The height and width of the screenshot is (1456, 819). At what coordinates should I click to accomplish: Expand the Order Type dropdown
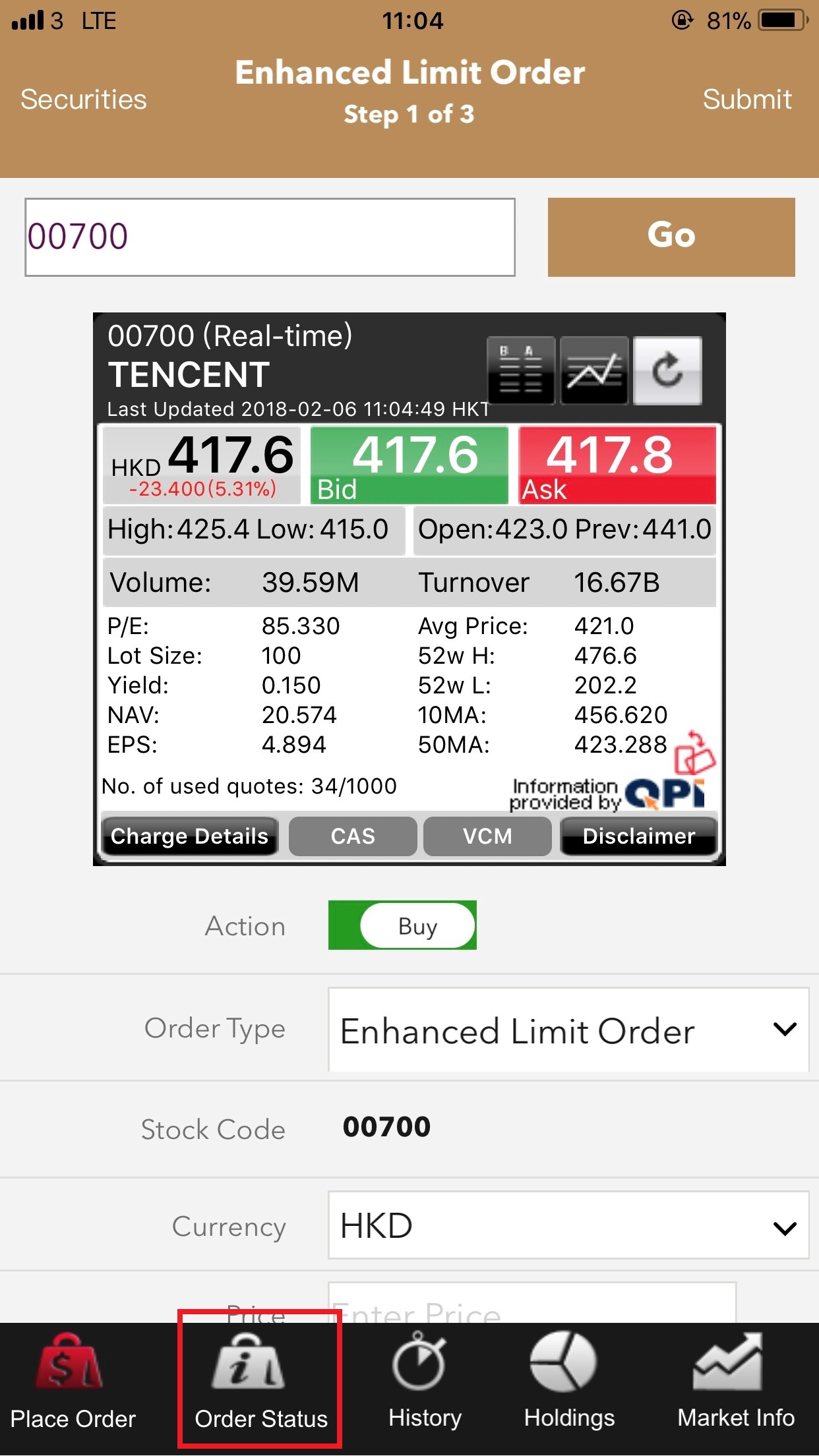[568, 1030]
